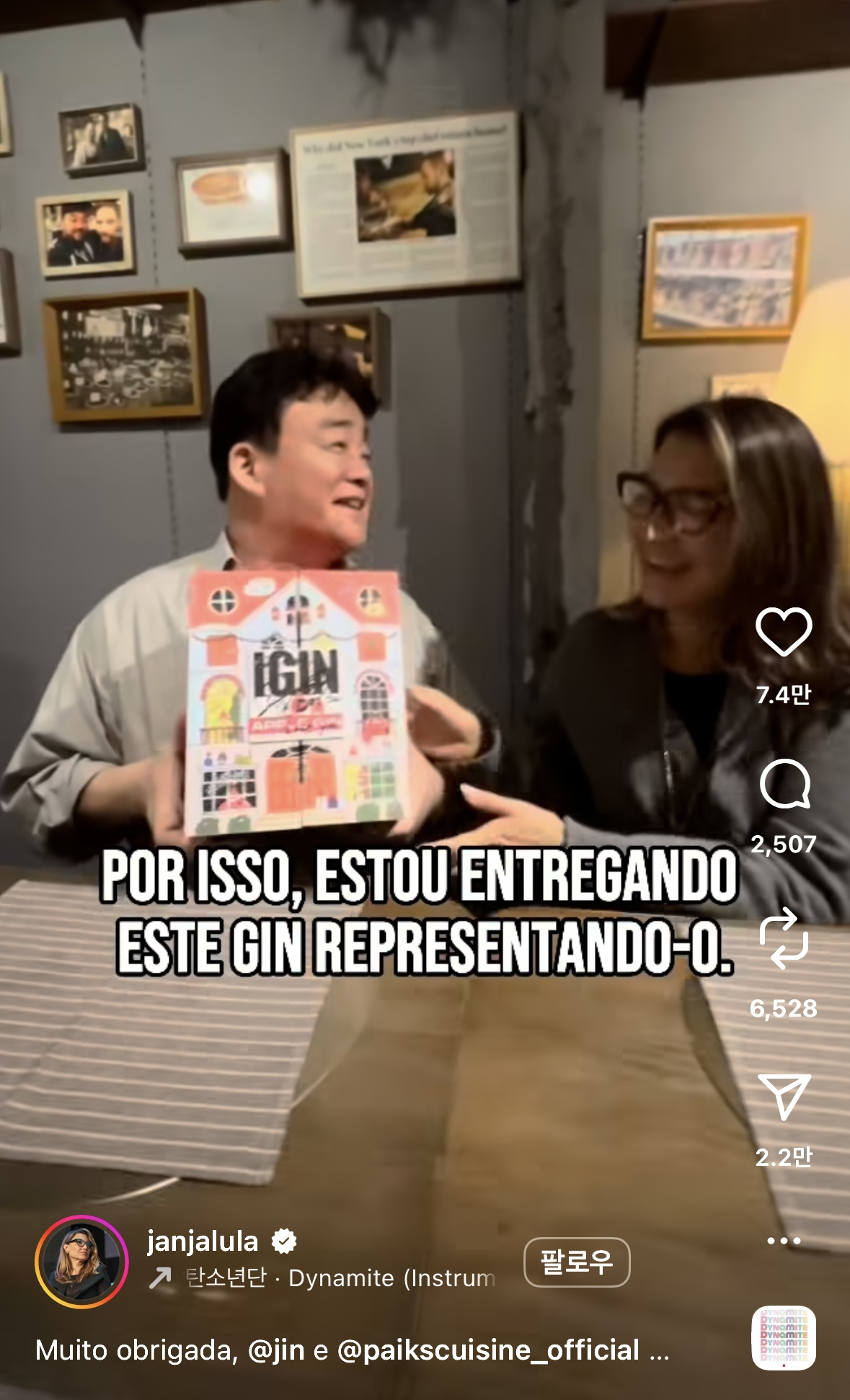Like this reel with the heart icon

pyautogui.click(x=784, y=632)
